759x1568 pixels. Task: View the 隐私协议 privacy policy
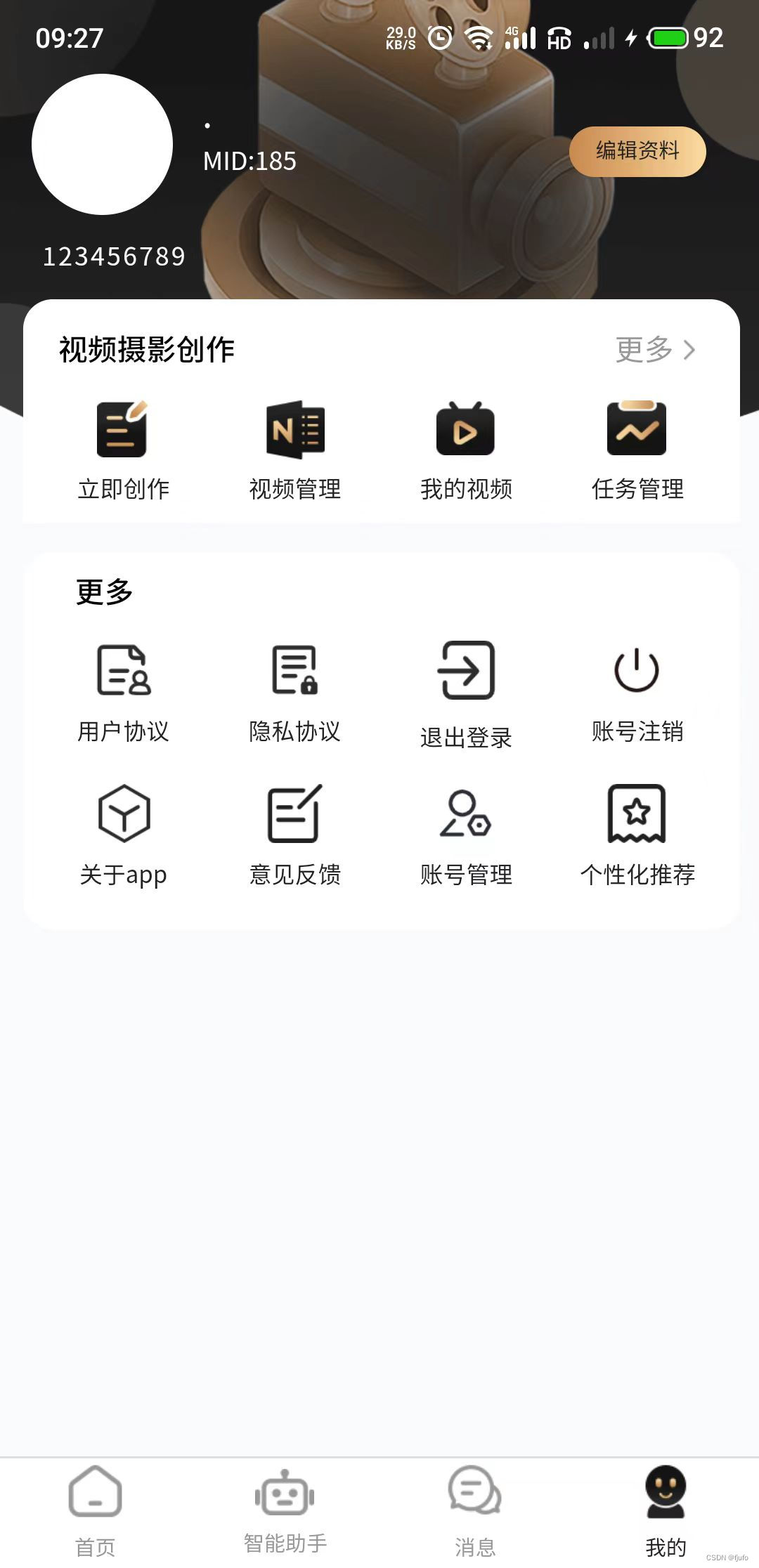[295, 692]
